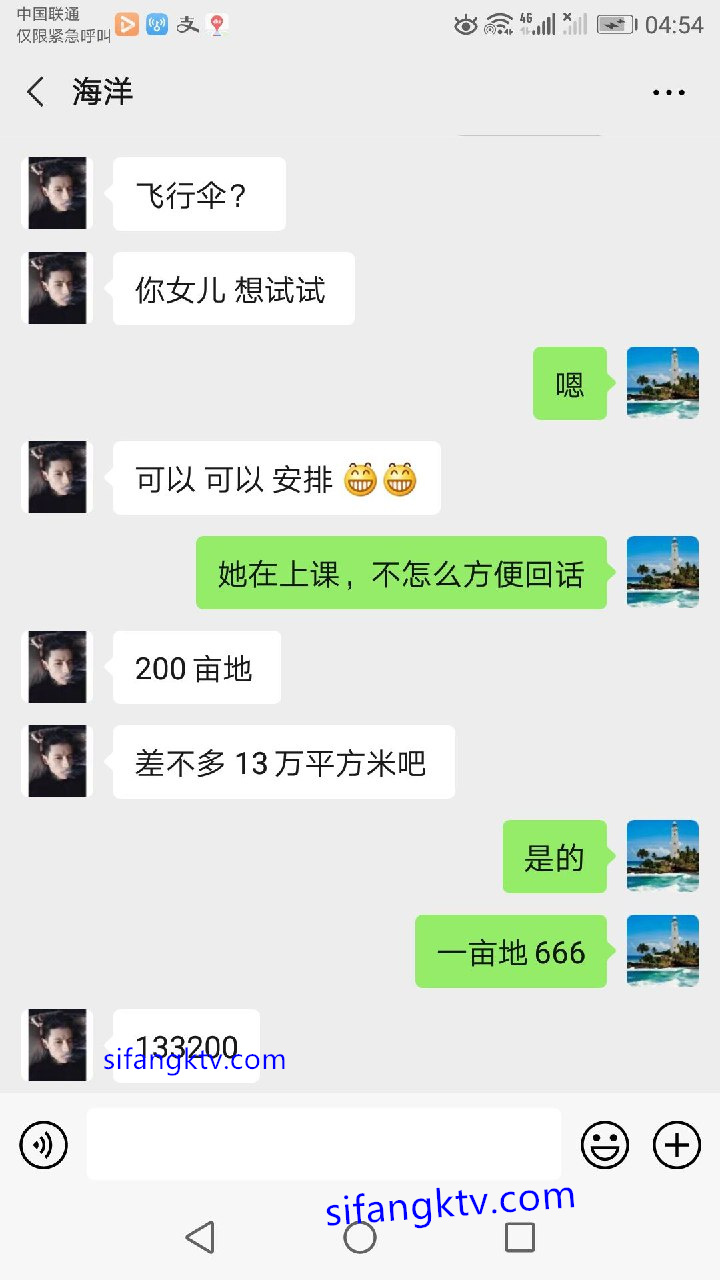Go to home via circle button
Viewport: 720px width, 1280px height.
pos(360,1237)
